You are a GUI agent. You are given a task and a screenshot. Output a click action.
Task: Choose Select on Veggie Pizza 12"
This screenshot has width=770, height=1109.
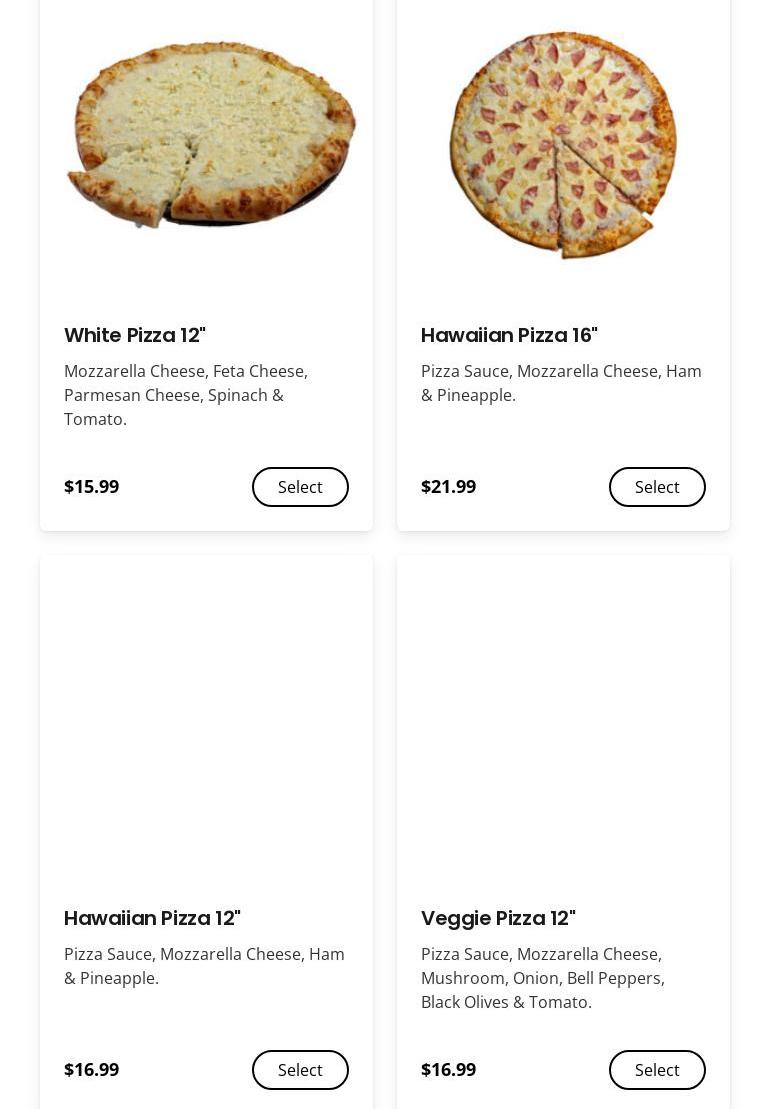tap(657, 1070)
